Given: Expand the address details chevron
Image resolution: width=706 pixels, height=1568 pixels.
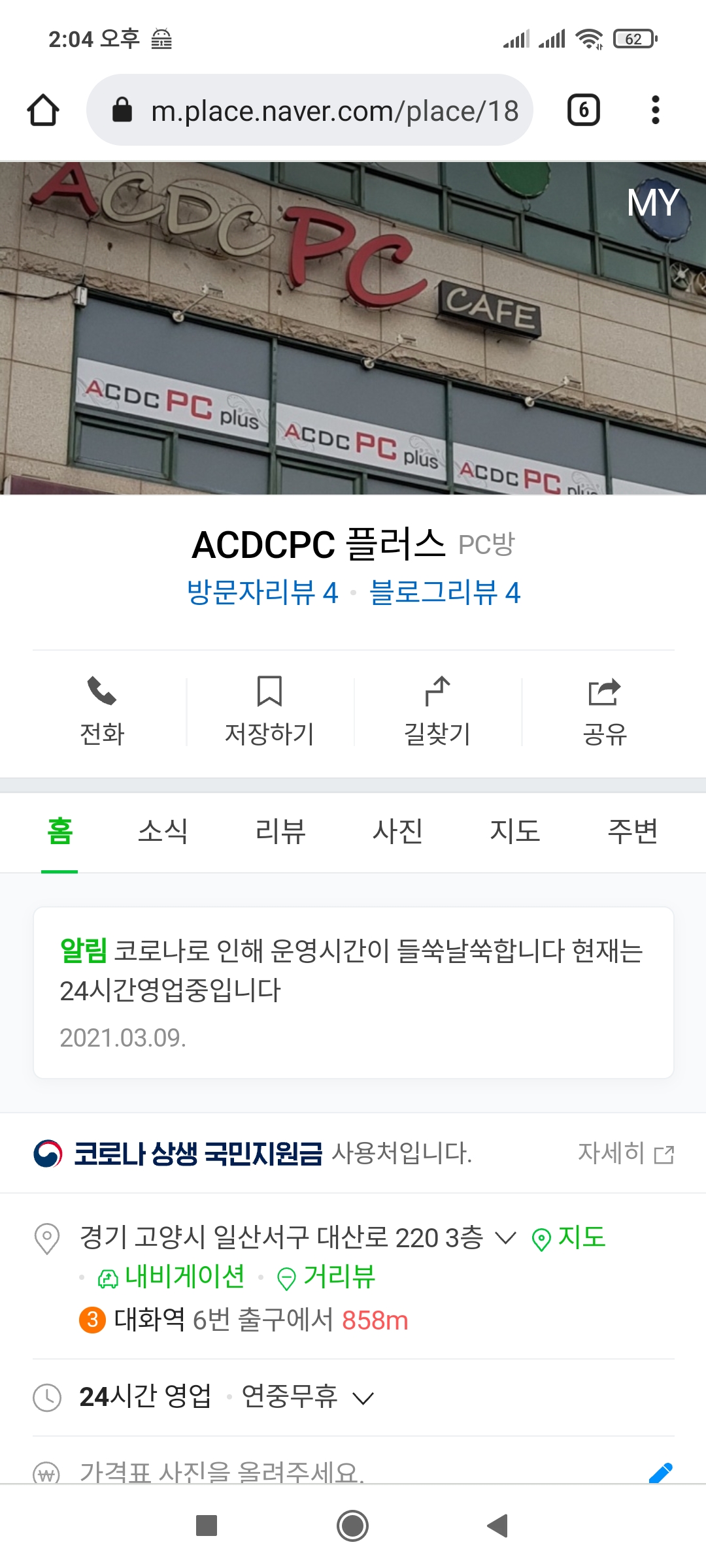Looking at the screenshot, I should (x=505, y=1237).
